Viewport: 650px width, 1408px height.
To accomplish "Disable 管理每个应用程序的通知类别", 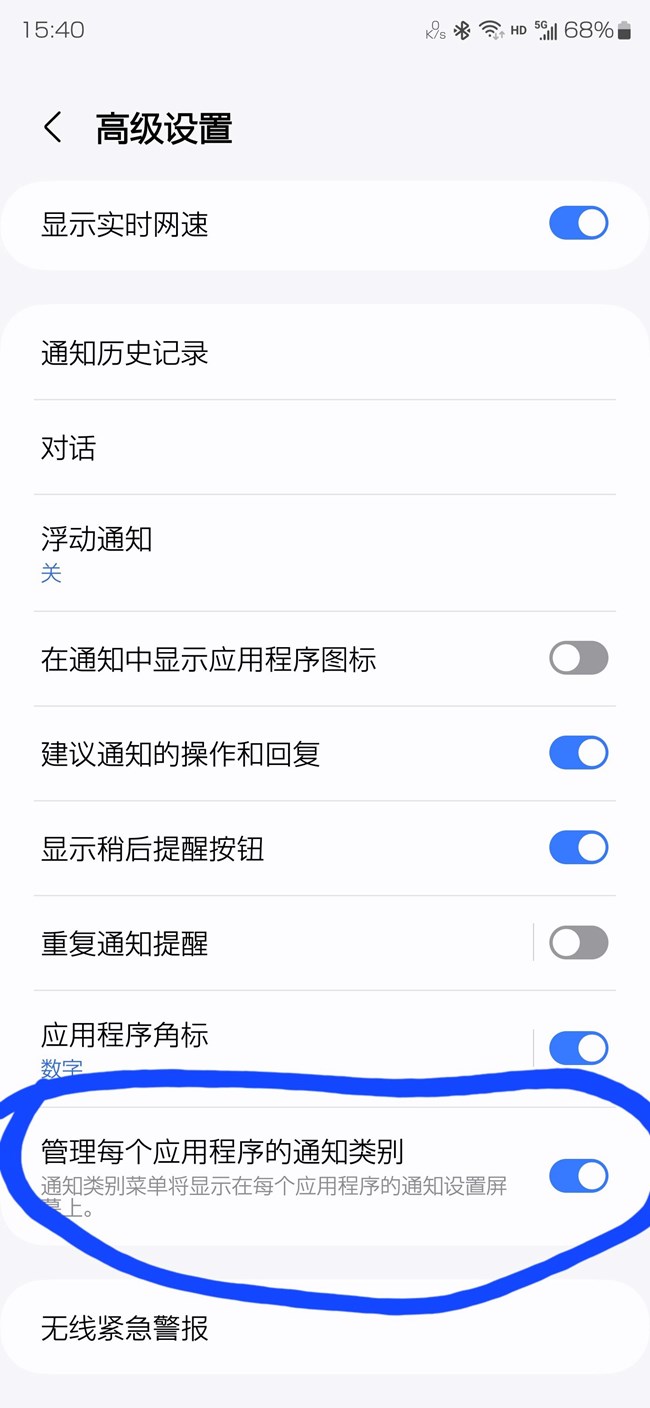I will tap(578, 1176).
